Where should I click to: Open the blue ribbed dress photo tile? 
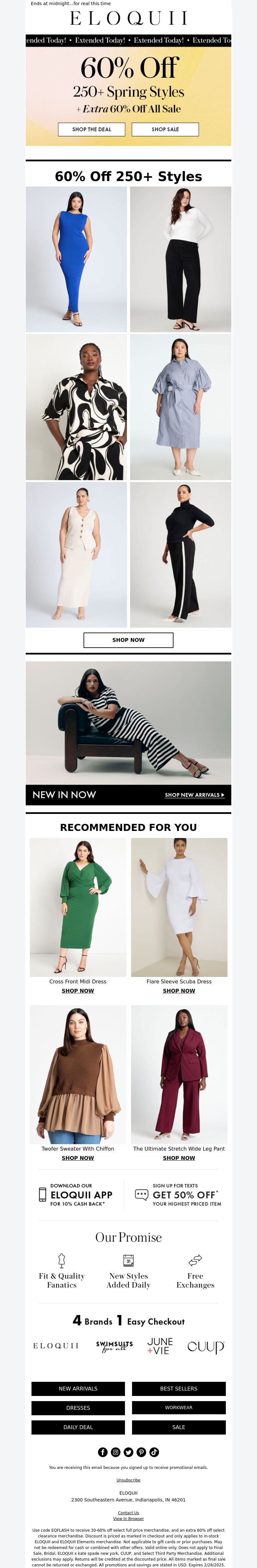click(76, 259)
